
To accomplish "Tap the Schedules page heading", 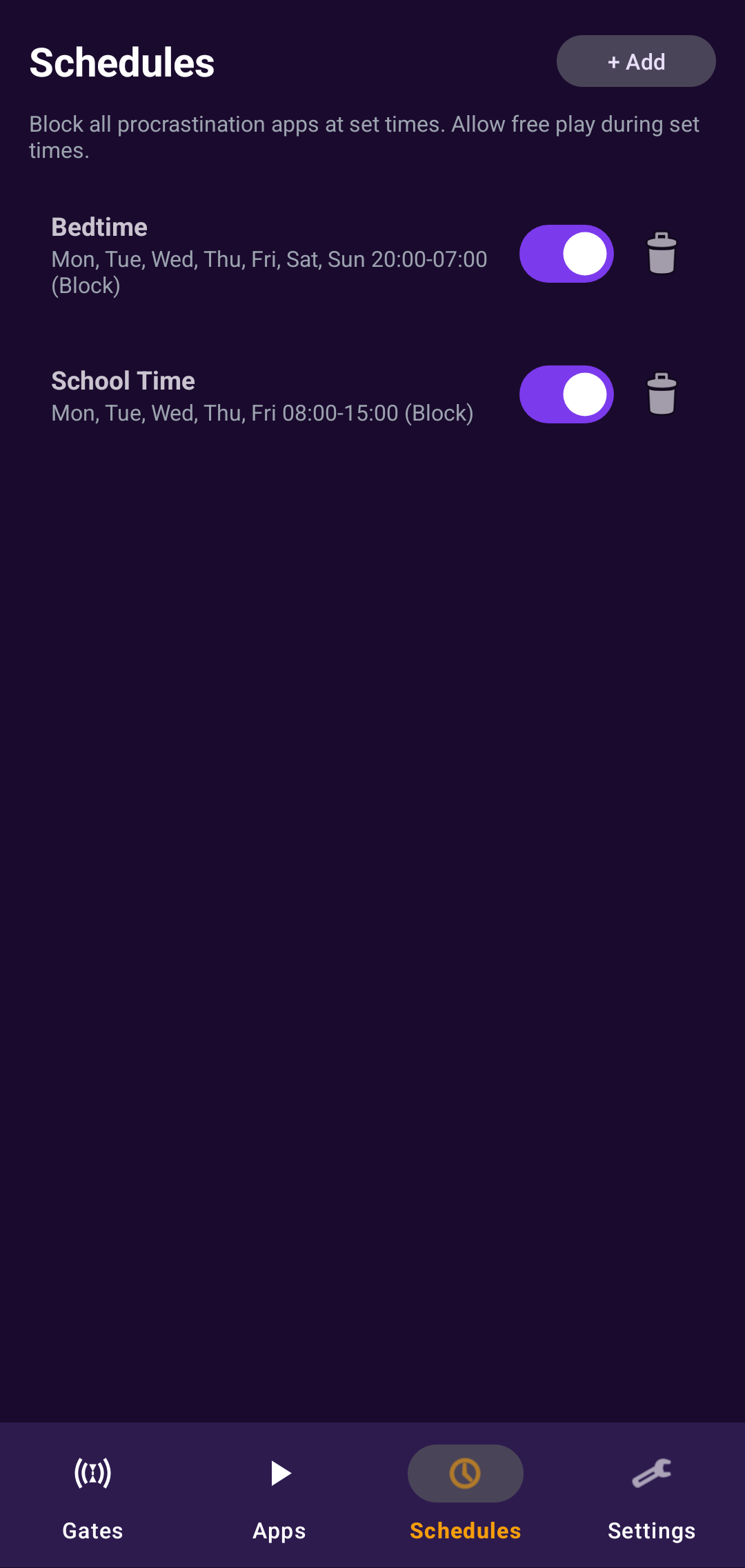I will click(x=121, y=61).
